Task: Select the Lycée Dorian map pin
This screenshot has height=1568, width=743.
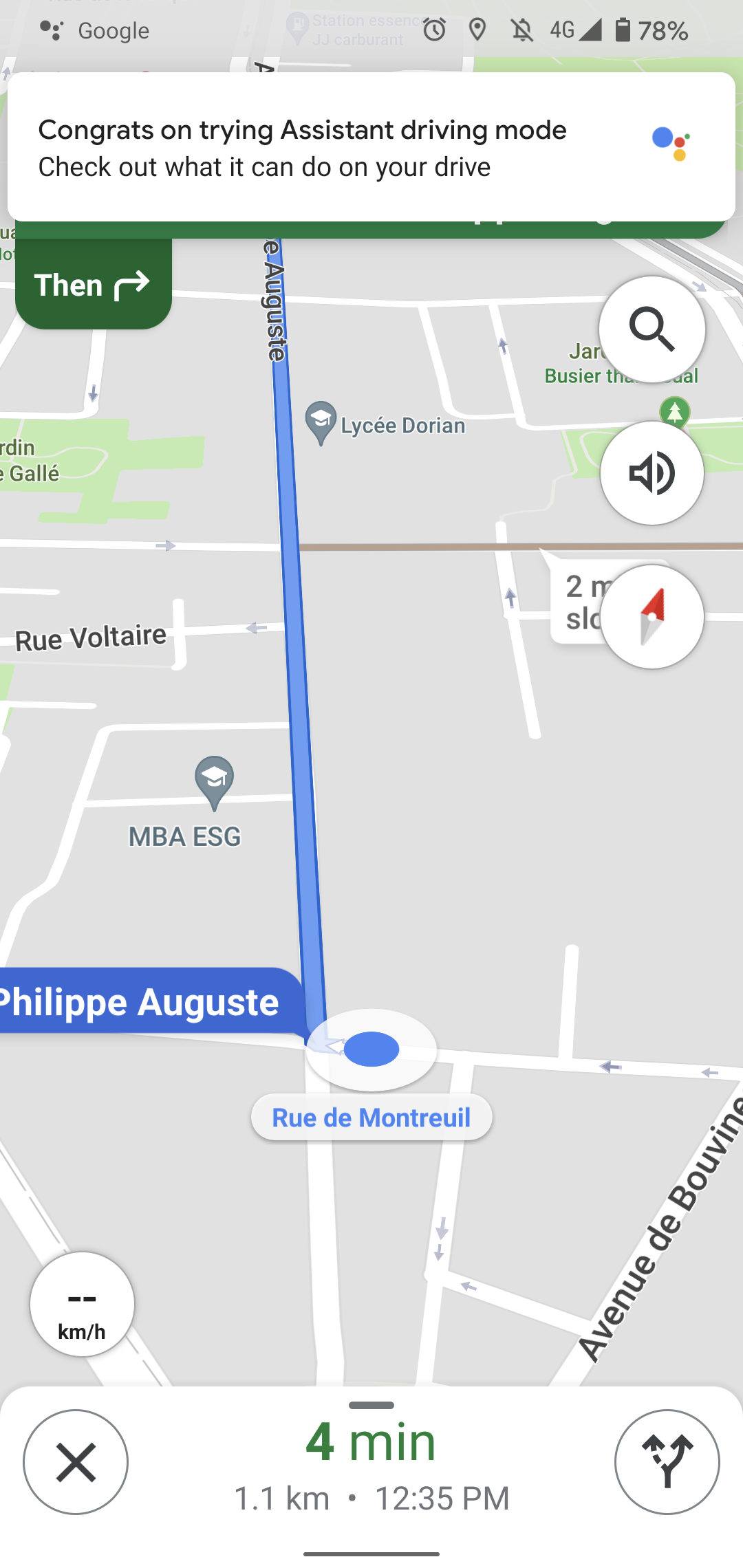Action: pos(321,422)
